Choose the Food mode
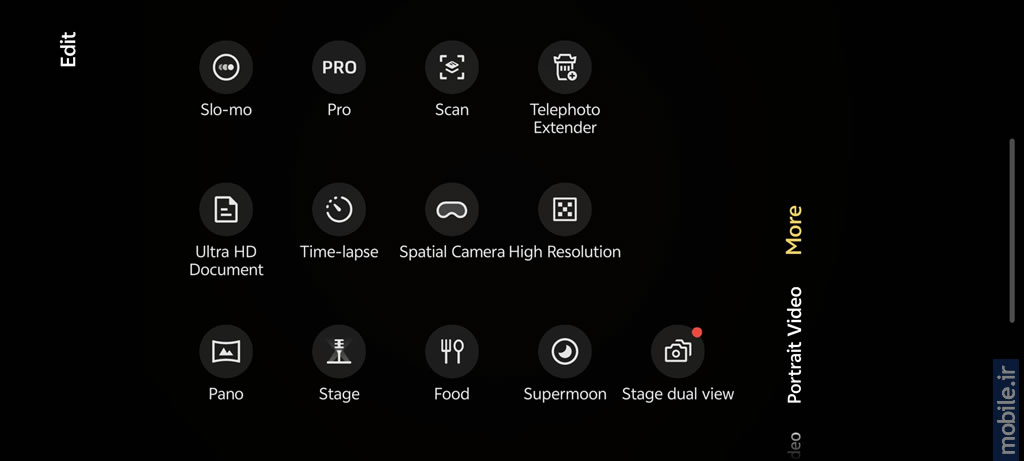The width and height of the screenshot is (1024, 461). tap(452, 352)
